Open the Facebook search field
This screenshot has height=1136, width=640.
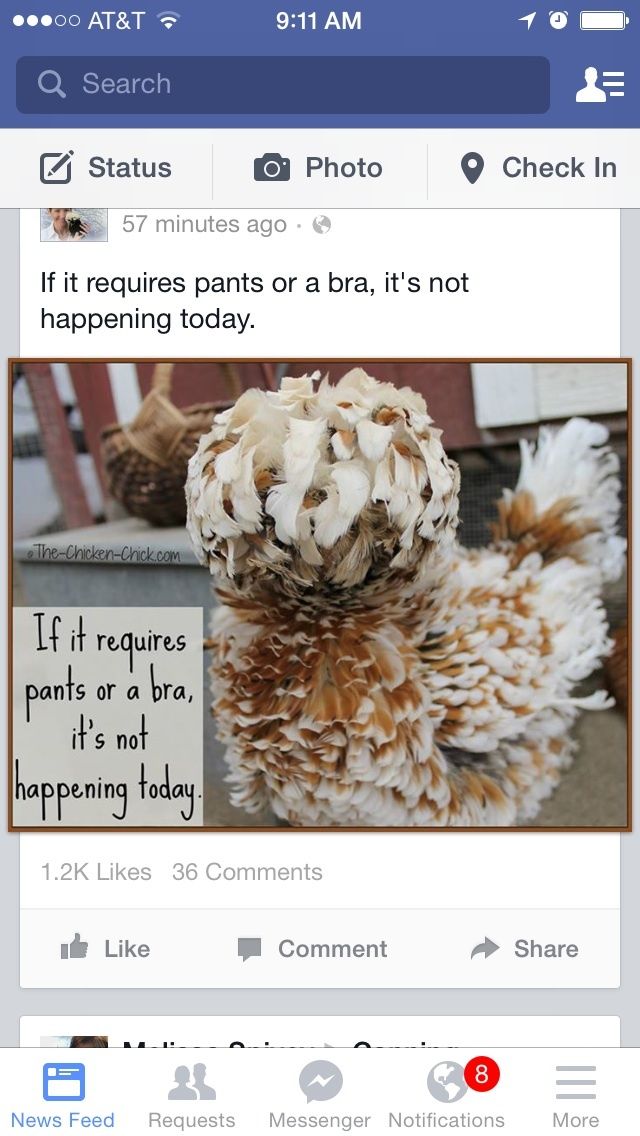click(282, 85)
